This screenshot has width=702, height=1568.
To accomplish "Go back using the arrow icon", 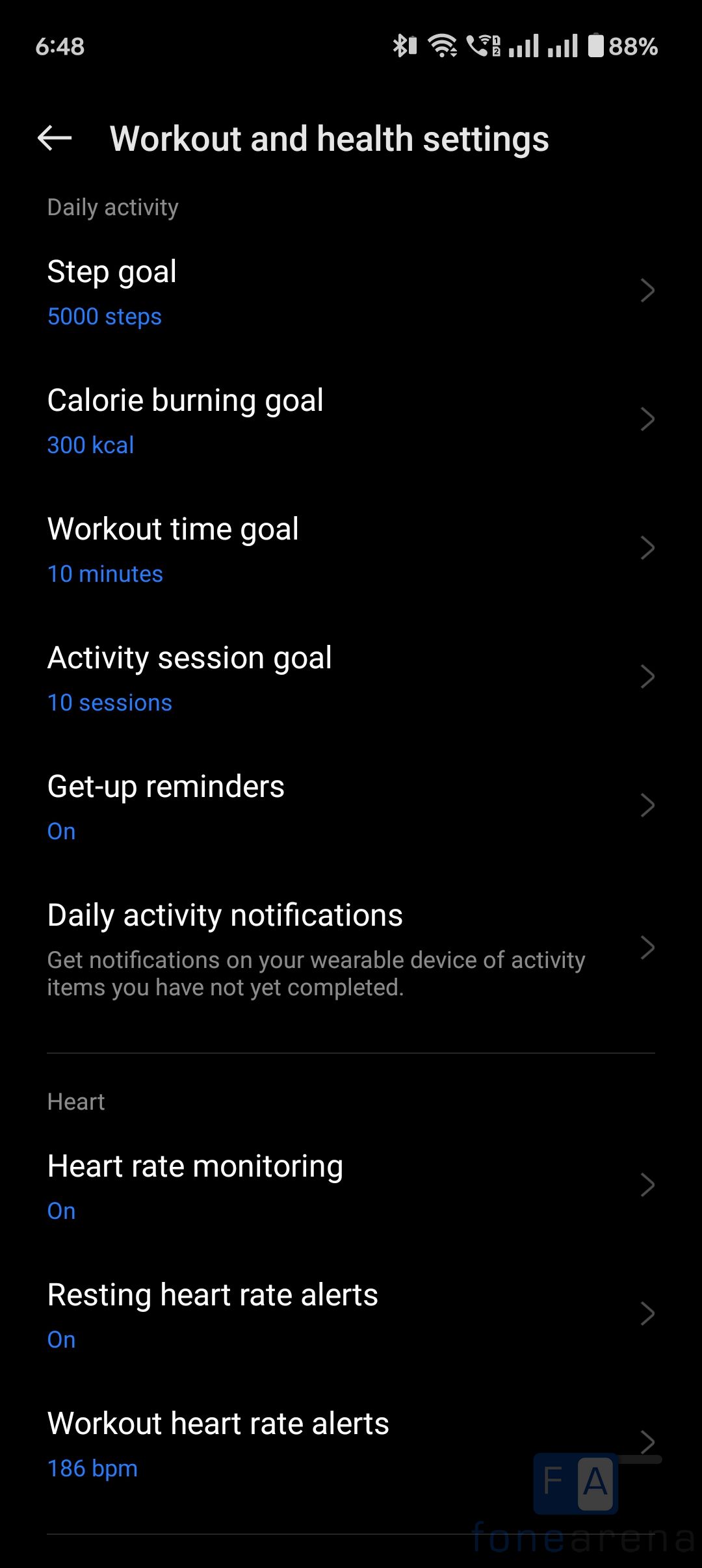I will (x=55, y=138).
